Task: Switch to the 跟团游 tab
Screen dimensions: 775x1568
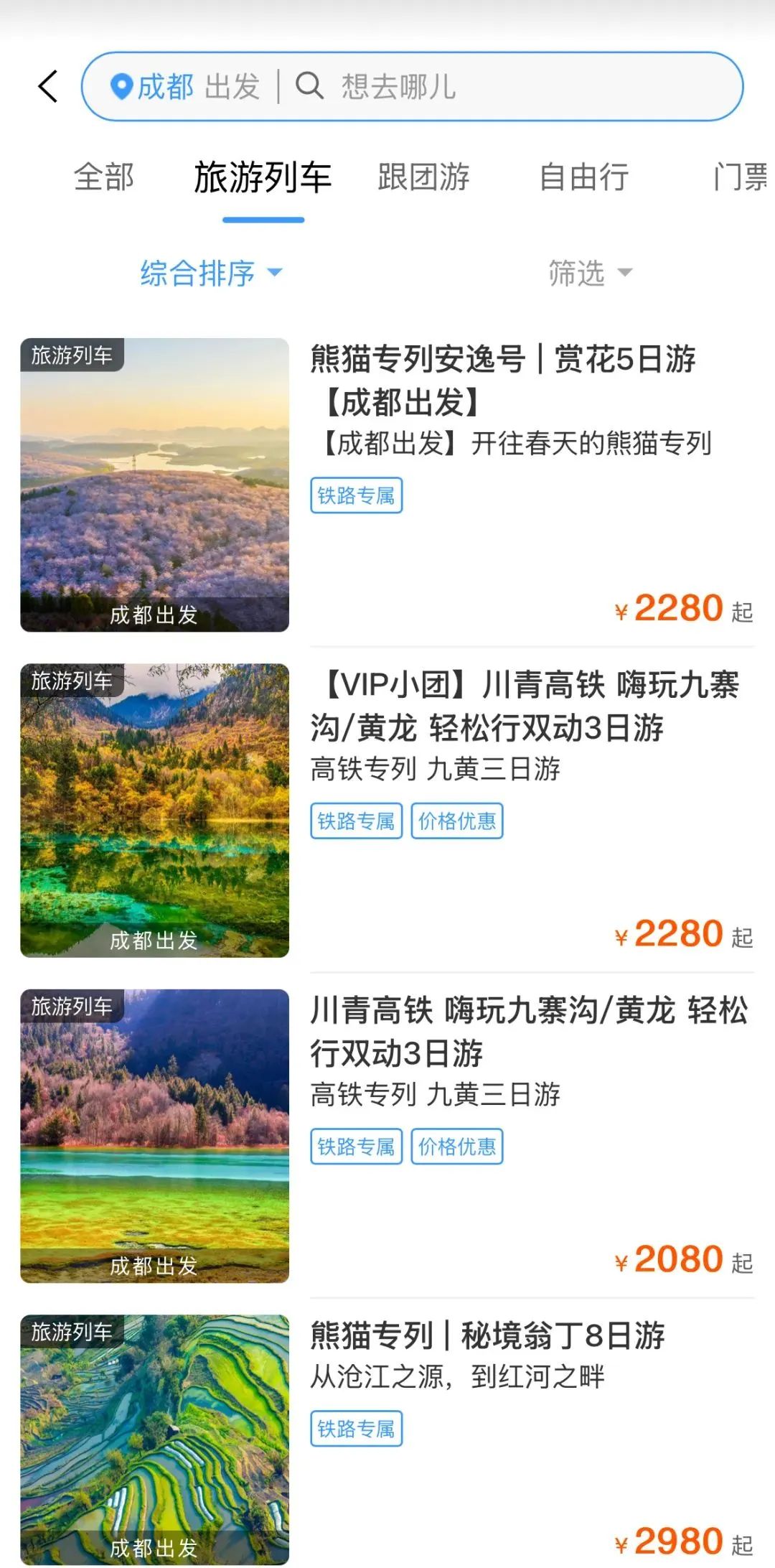Action: tap(423, 177)
